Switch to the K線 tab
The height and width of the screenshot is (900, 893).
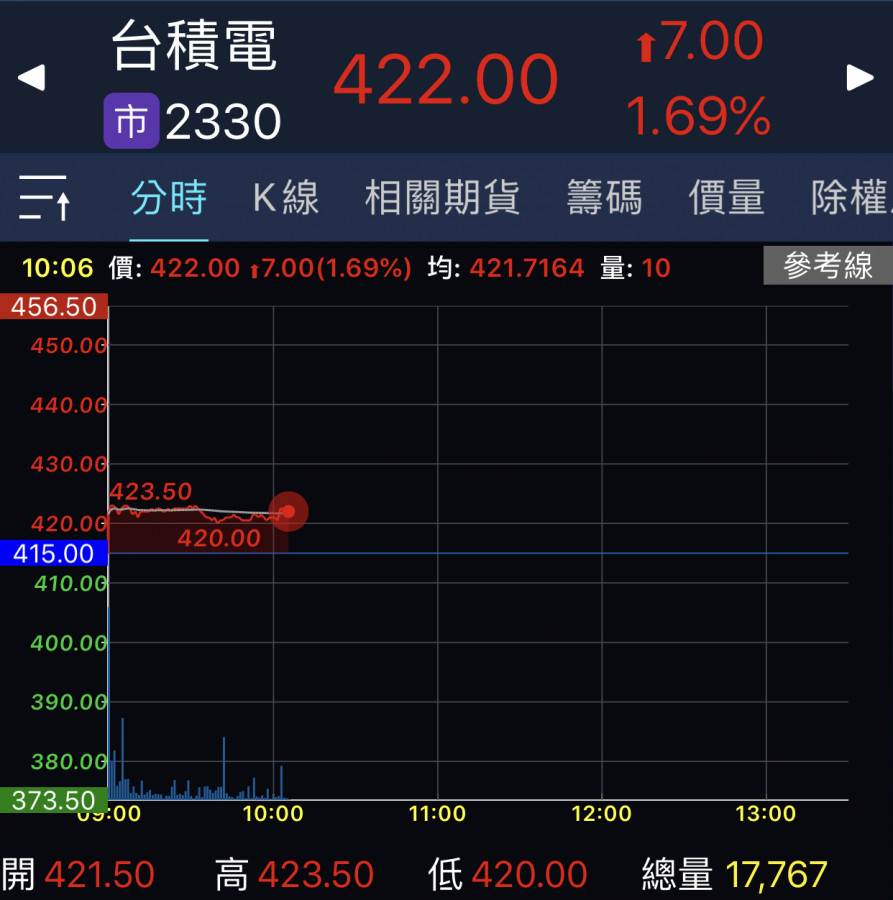[x=285, y=198]
